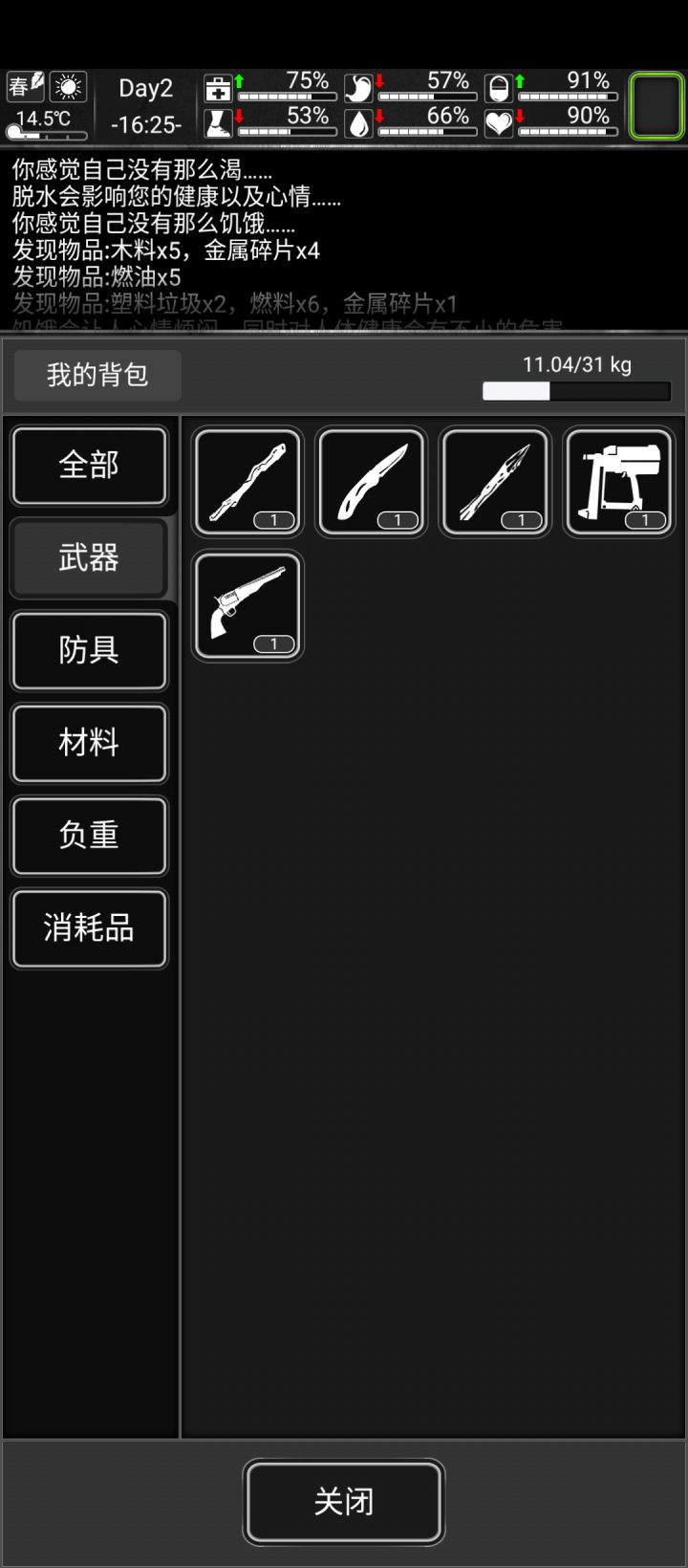This screenshot has height=1568, width=688.
Task: Open the spear item details
Action: pyautogui.click(x=494, y=481)
